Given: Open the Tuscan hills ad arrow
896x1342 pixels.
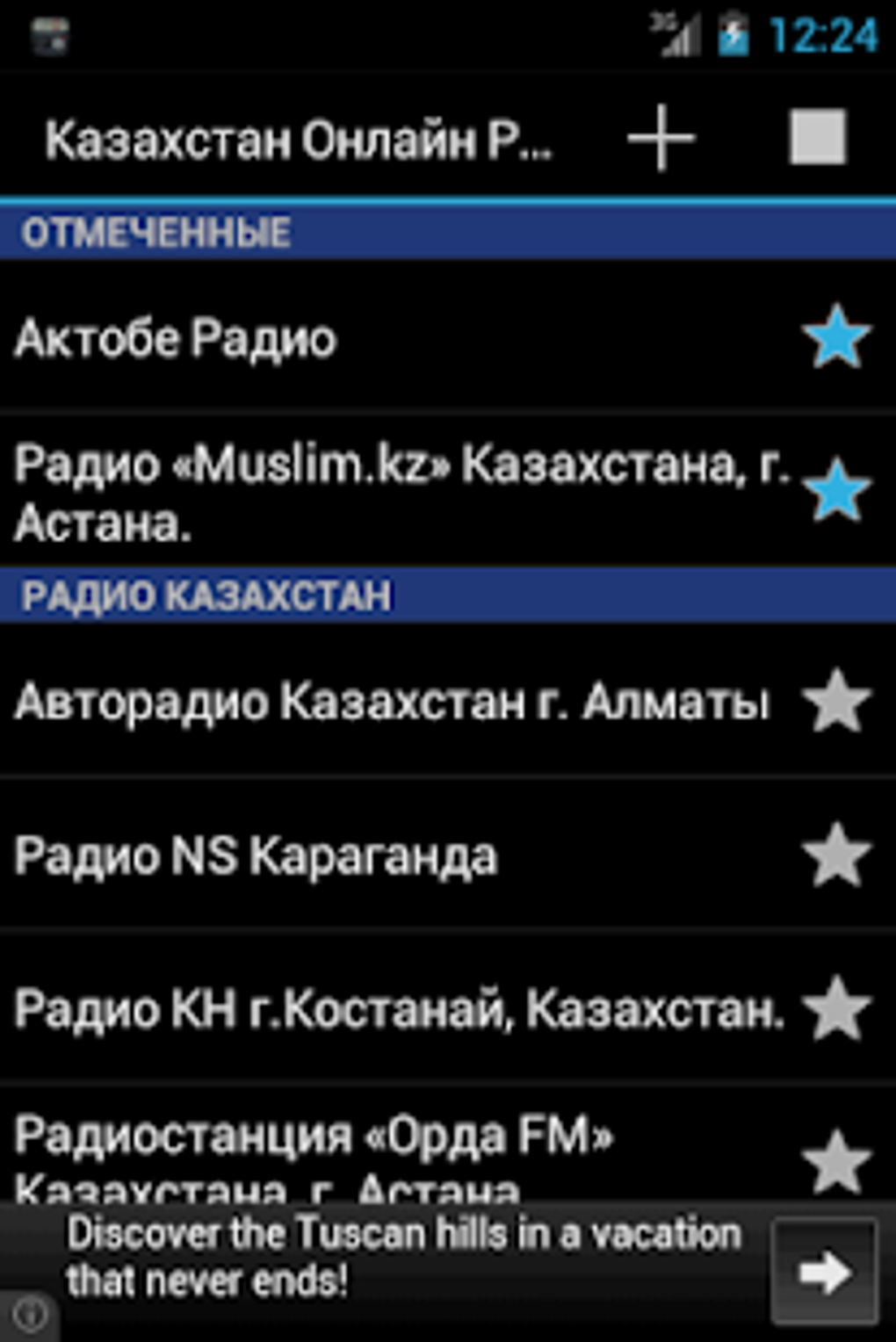Looking at the screenshot, I should 823,1271.
